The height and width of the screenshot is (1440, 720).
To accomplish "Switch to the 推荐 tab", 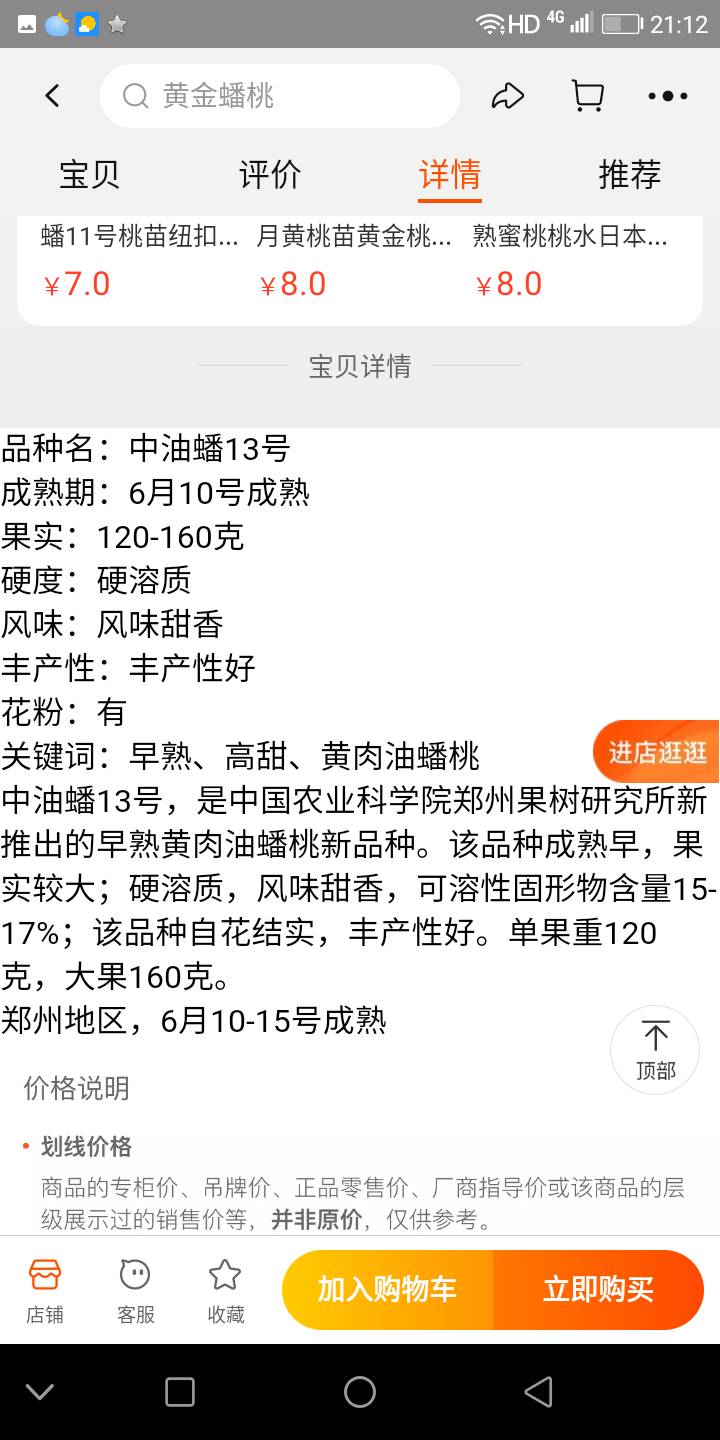I will [x=630, y=174].
